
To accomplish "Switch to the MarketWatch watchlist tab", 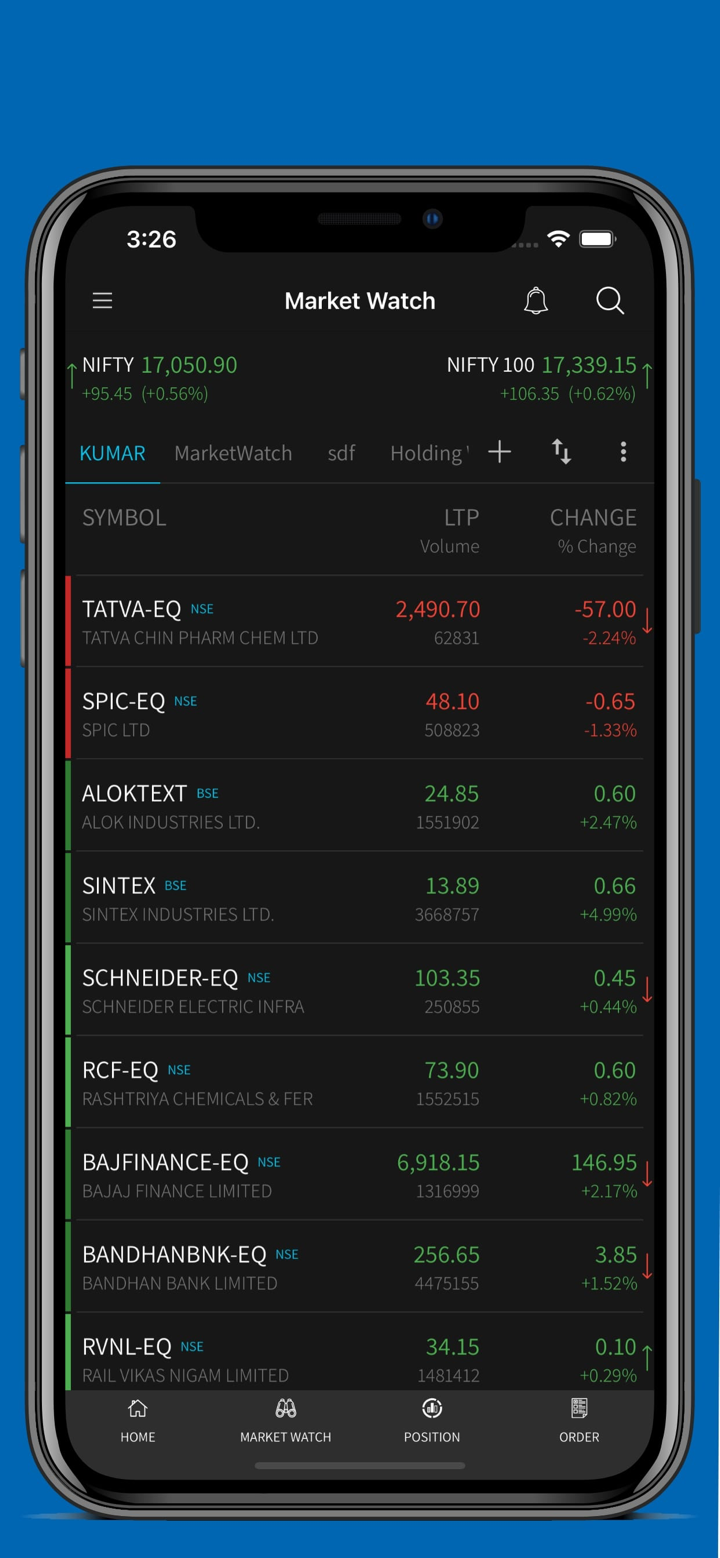I will pos(233,453).
